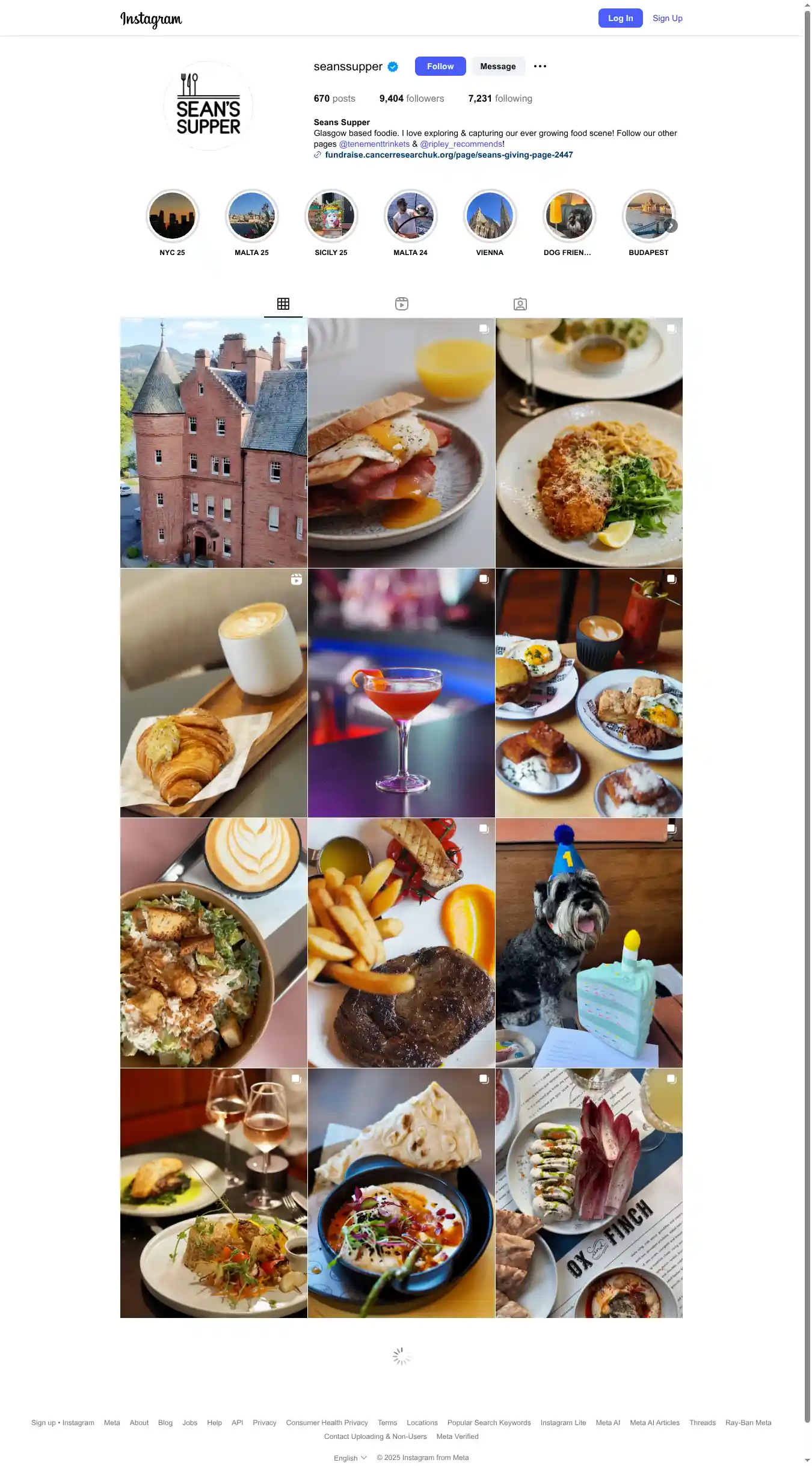Show more highlights with the next arrow

point(671,226)
